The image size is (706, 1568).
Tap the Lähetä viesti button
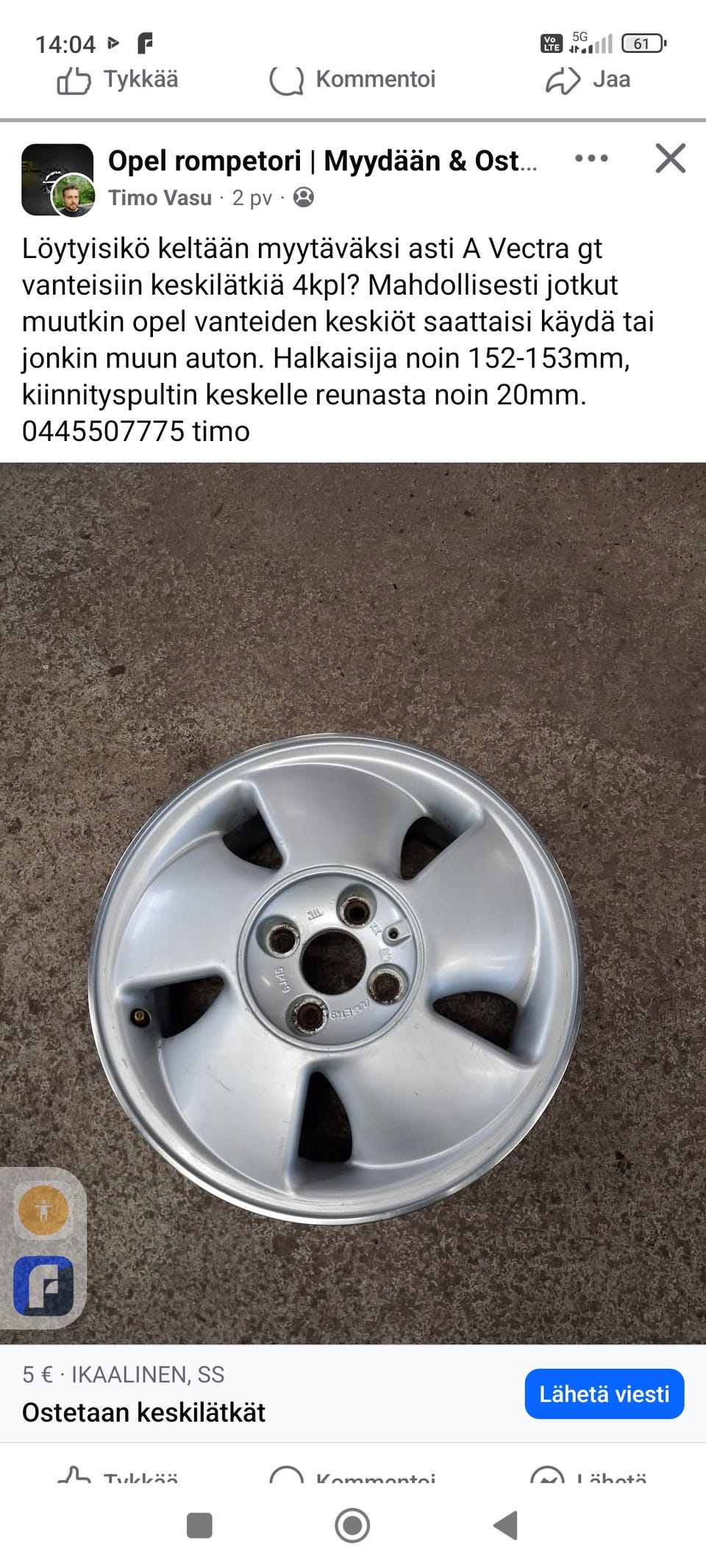coord(604,1394)
